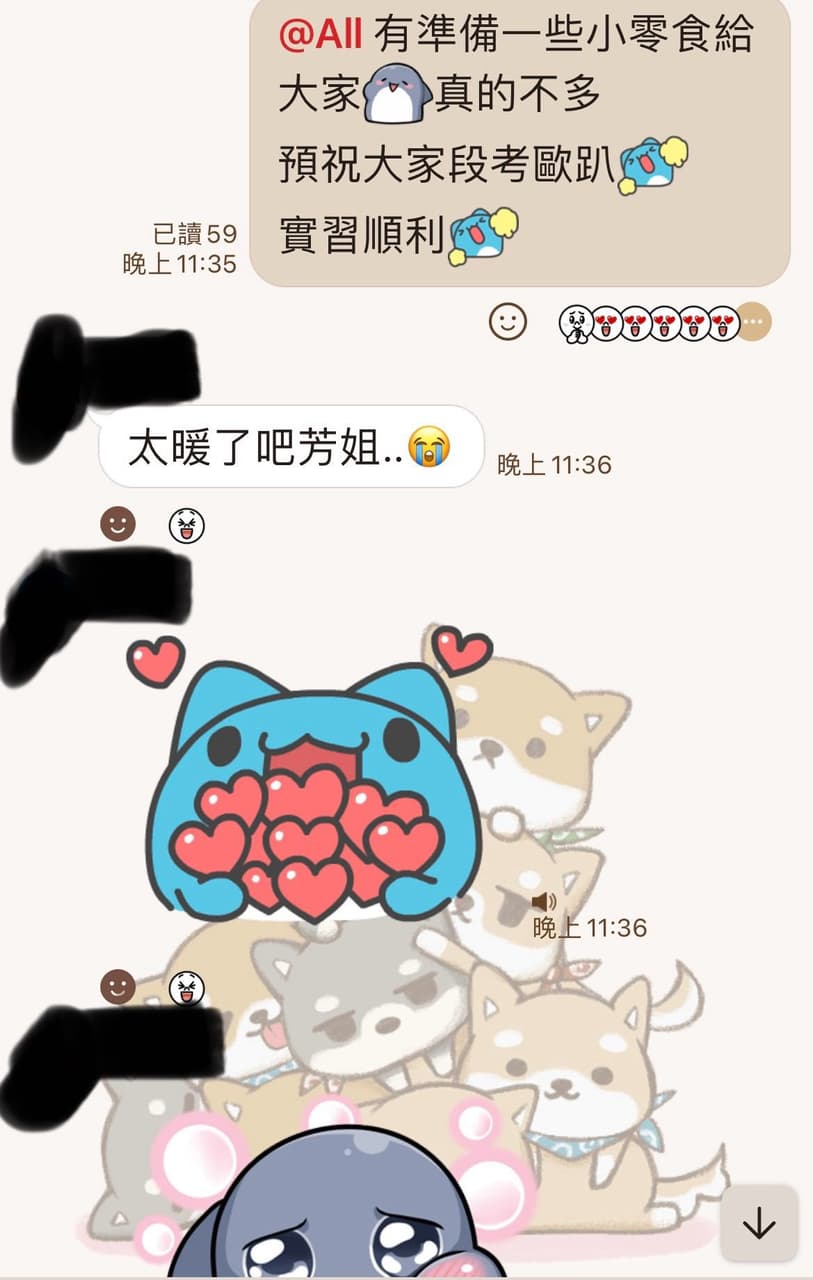Open the blue cat hearts sticker

point(312,790)
